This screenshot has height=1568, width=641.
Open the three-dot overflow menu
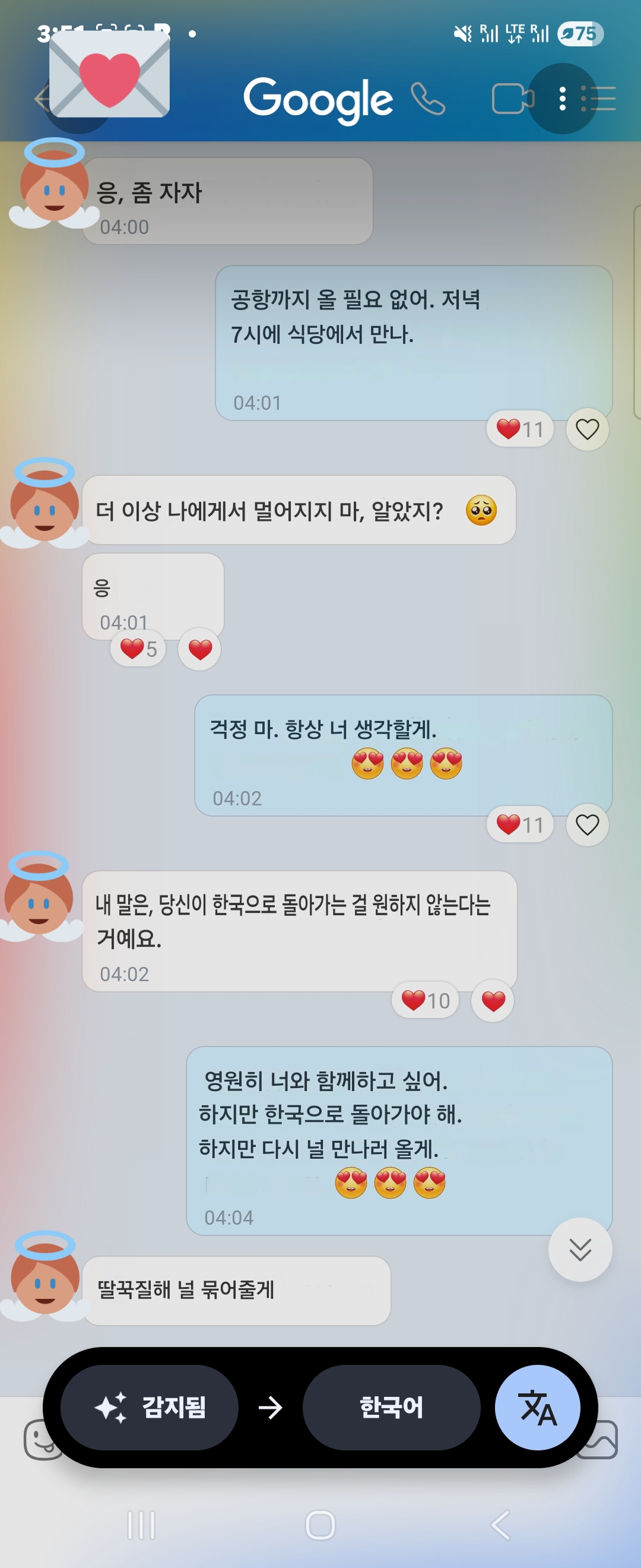[562, 99]
